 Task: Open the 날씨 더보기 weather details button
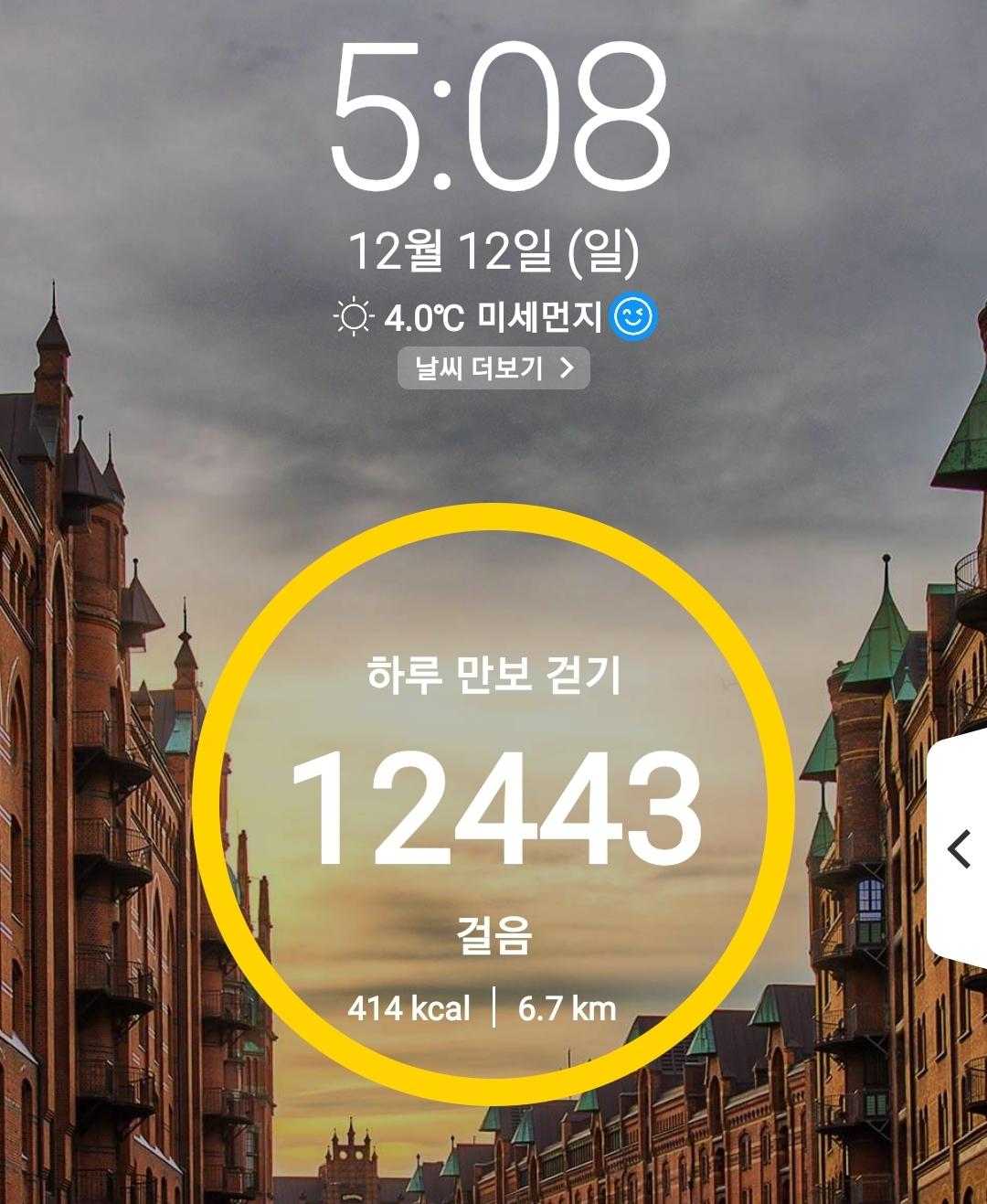pyautogui.click(x=493, y=368)
